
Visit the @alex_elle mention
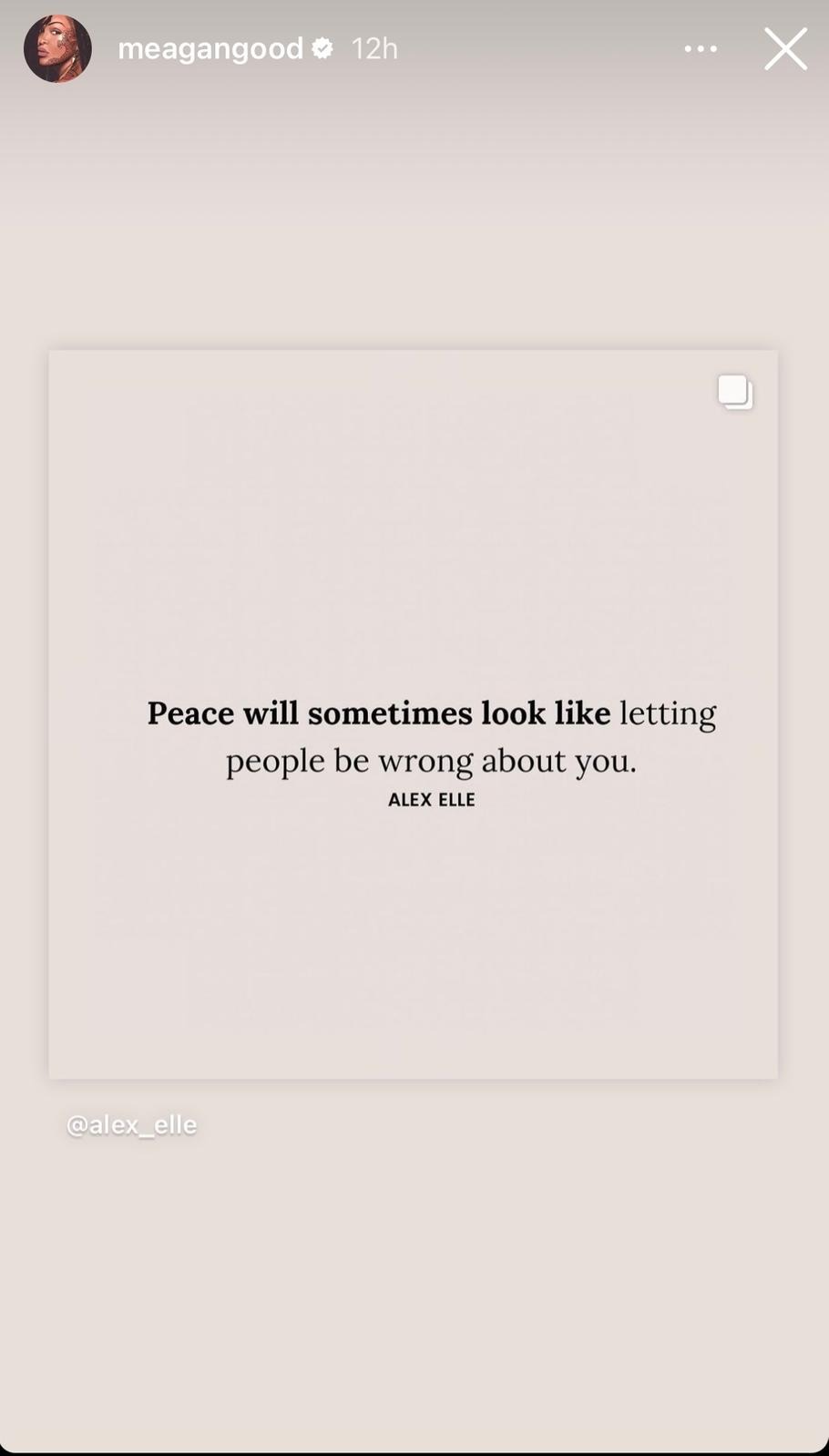(x=132, y=1125)
